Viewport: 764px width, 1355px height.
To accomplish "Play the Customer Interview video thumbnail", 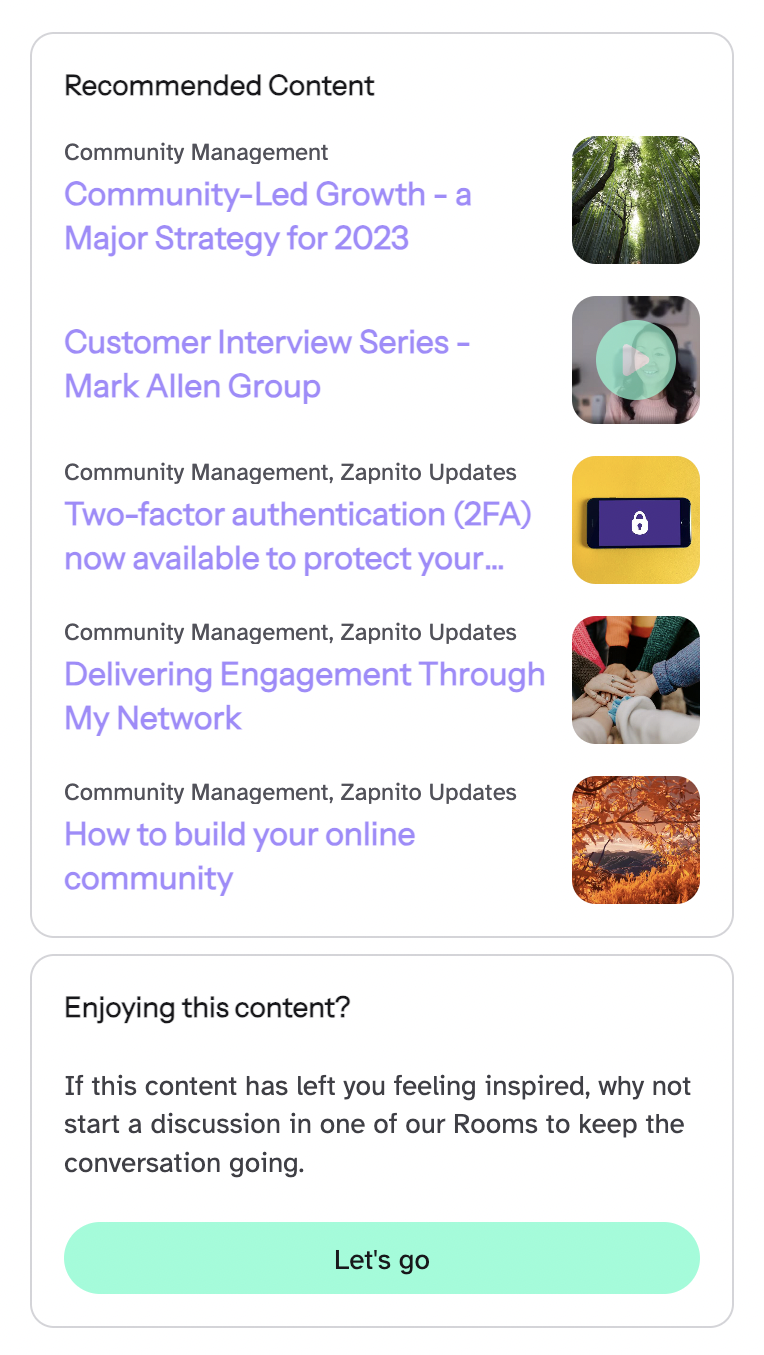I will pos(635,360).
